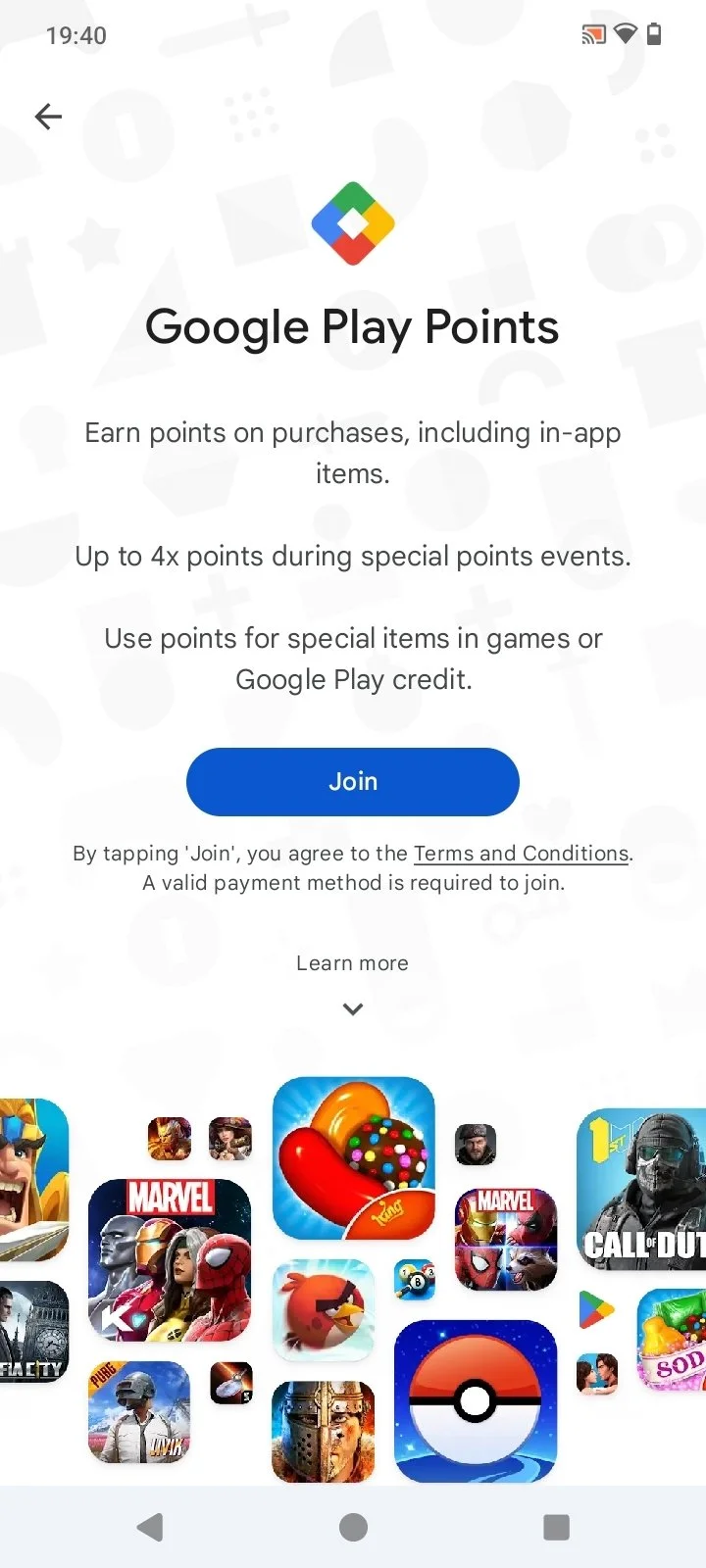Select the Pokémon GO icon
Image resolution: width=706 pixels, height=1568 pixels.
[476, 1399]
